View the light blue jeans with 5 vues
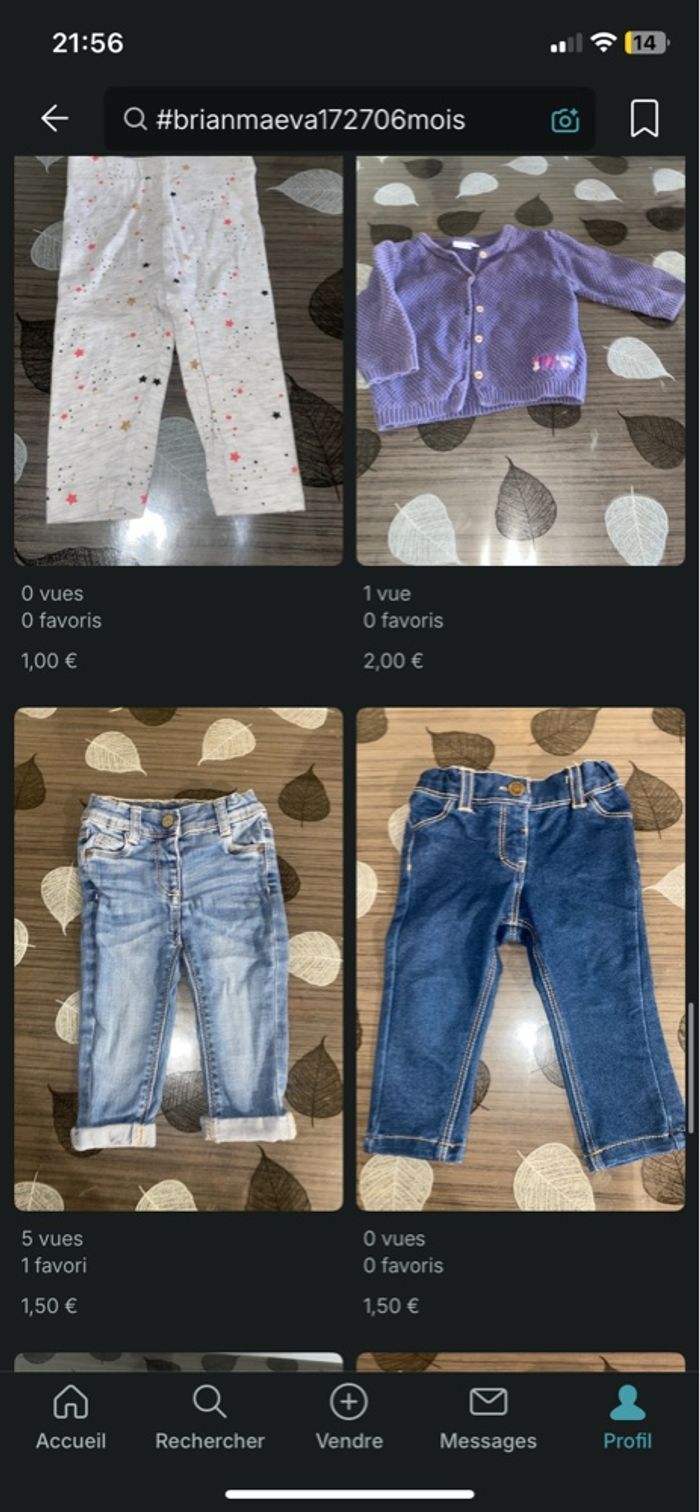Viewport: 700px width, 1512px height. click(178, 958)
